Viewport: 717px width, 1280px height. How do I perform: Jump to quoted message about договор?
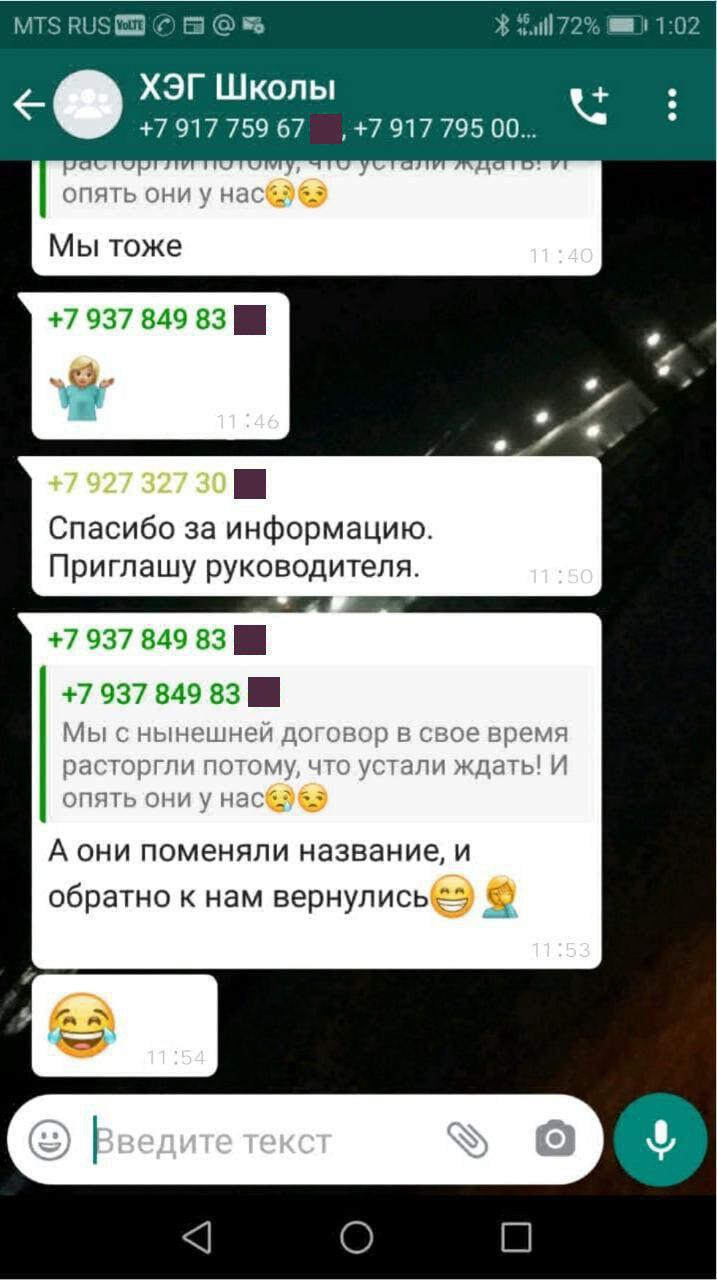315,745
